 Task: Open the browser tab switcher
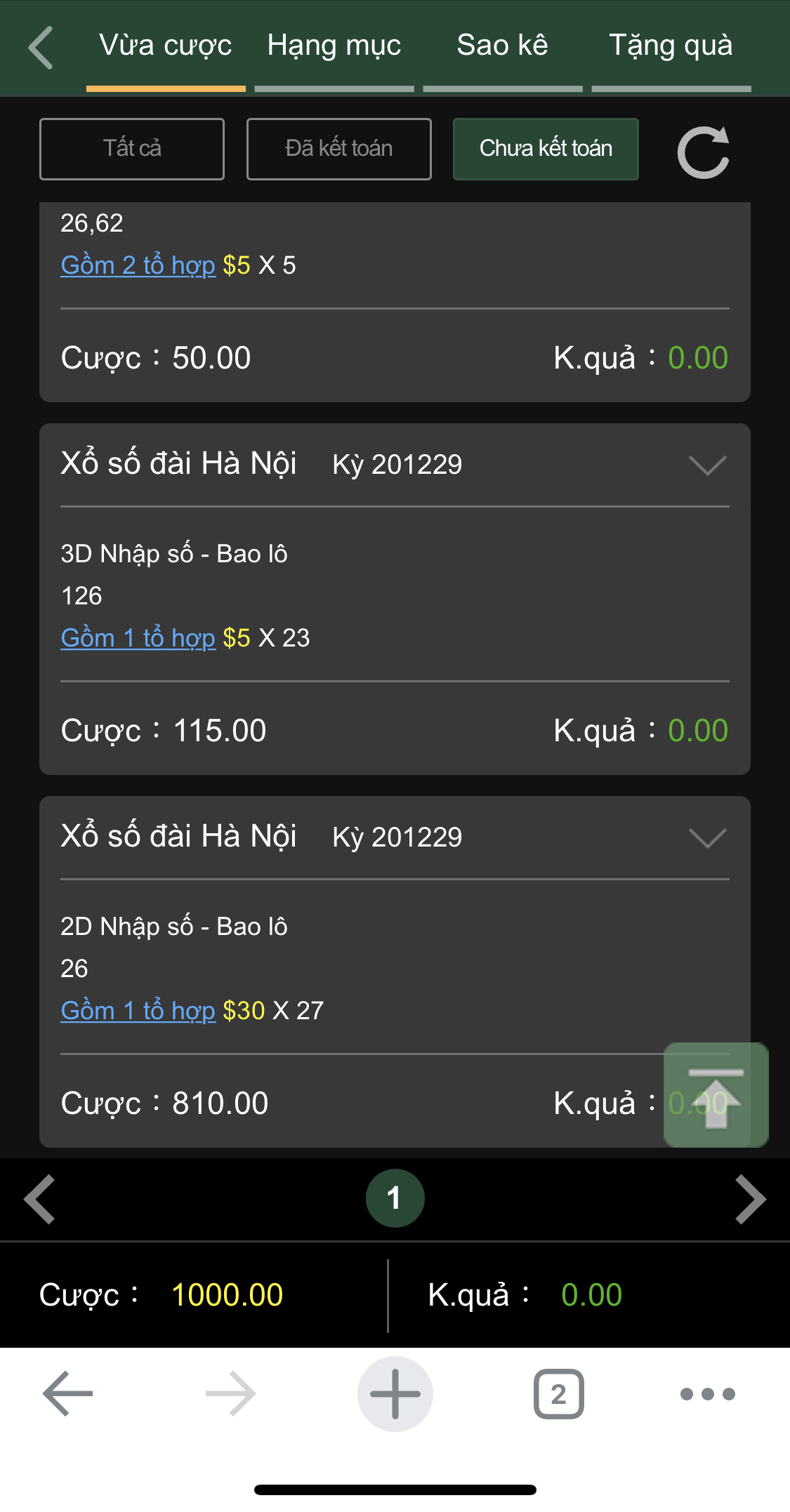click(x=559, y=1394)
